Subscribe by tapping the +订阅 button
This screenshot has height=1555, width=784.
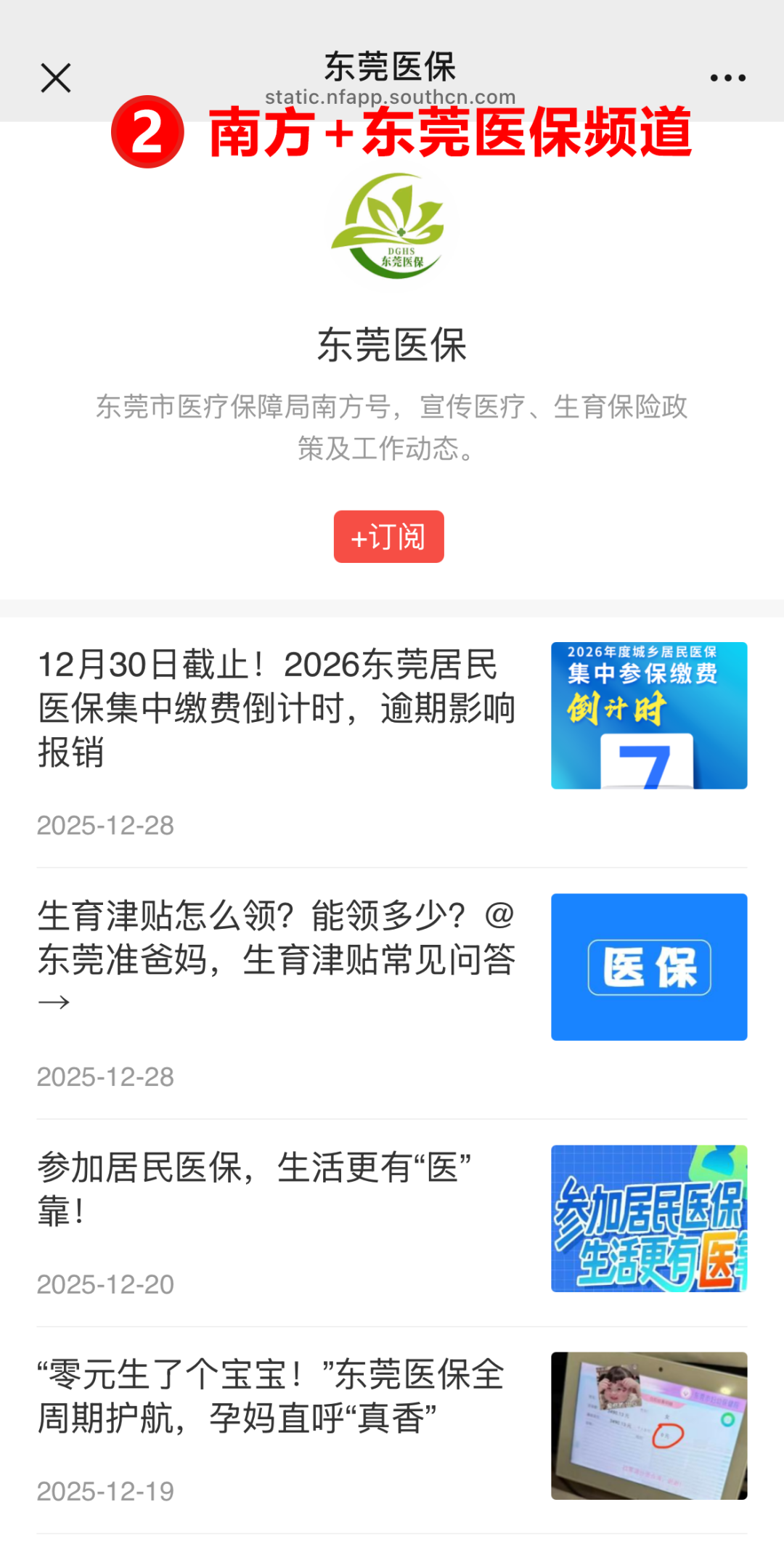[389, 537]
